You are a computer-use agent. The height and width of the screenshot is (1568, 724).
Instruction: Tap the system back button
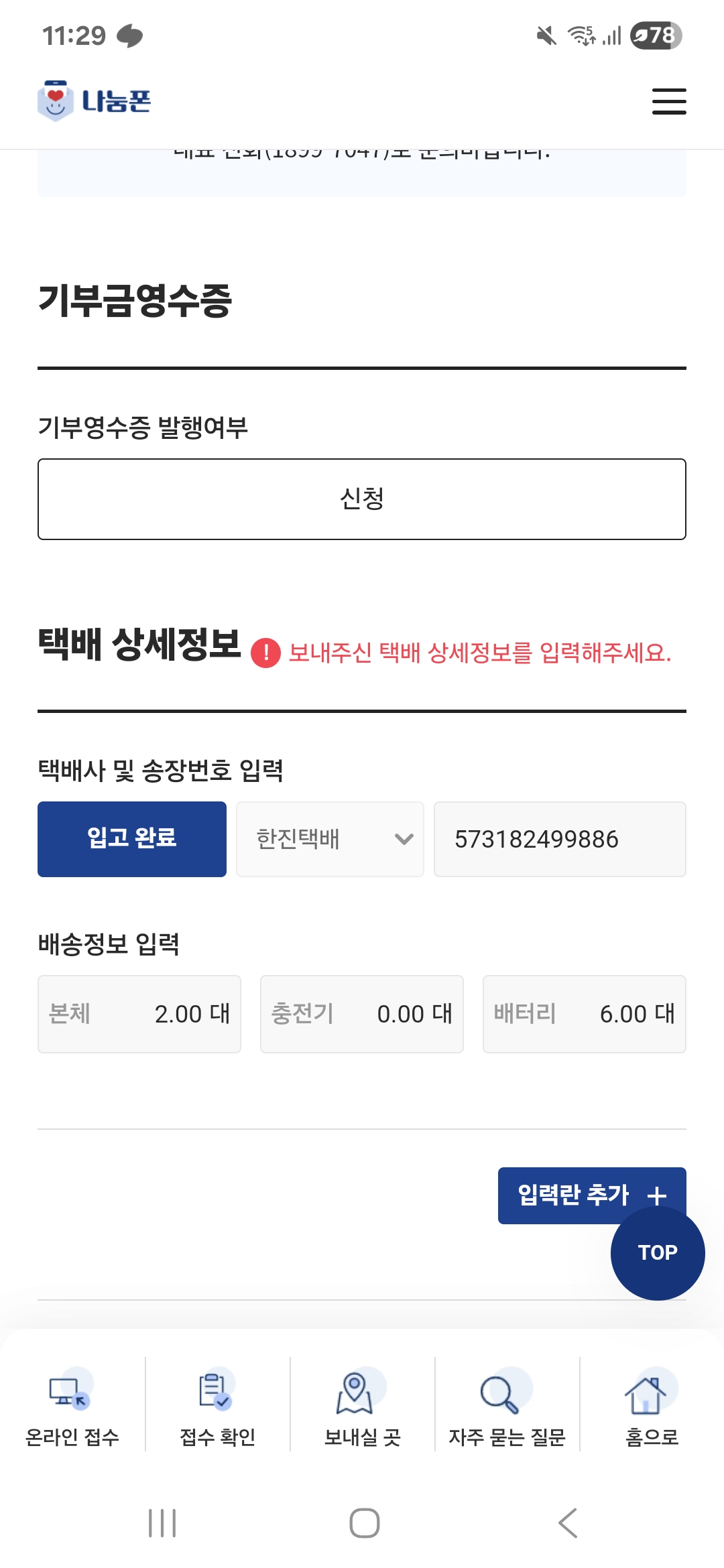point(568,1522)
